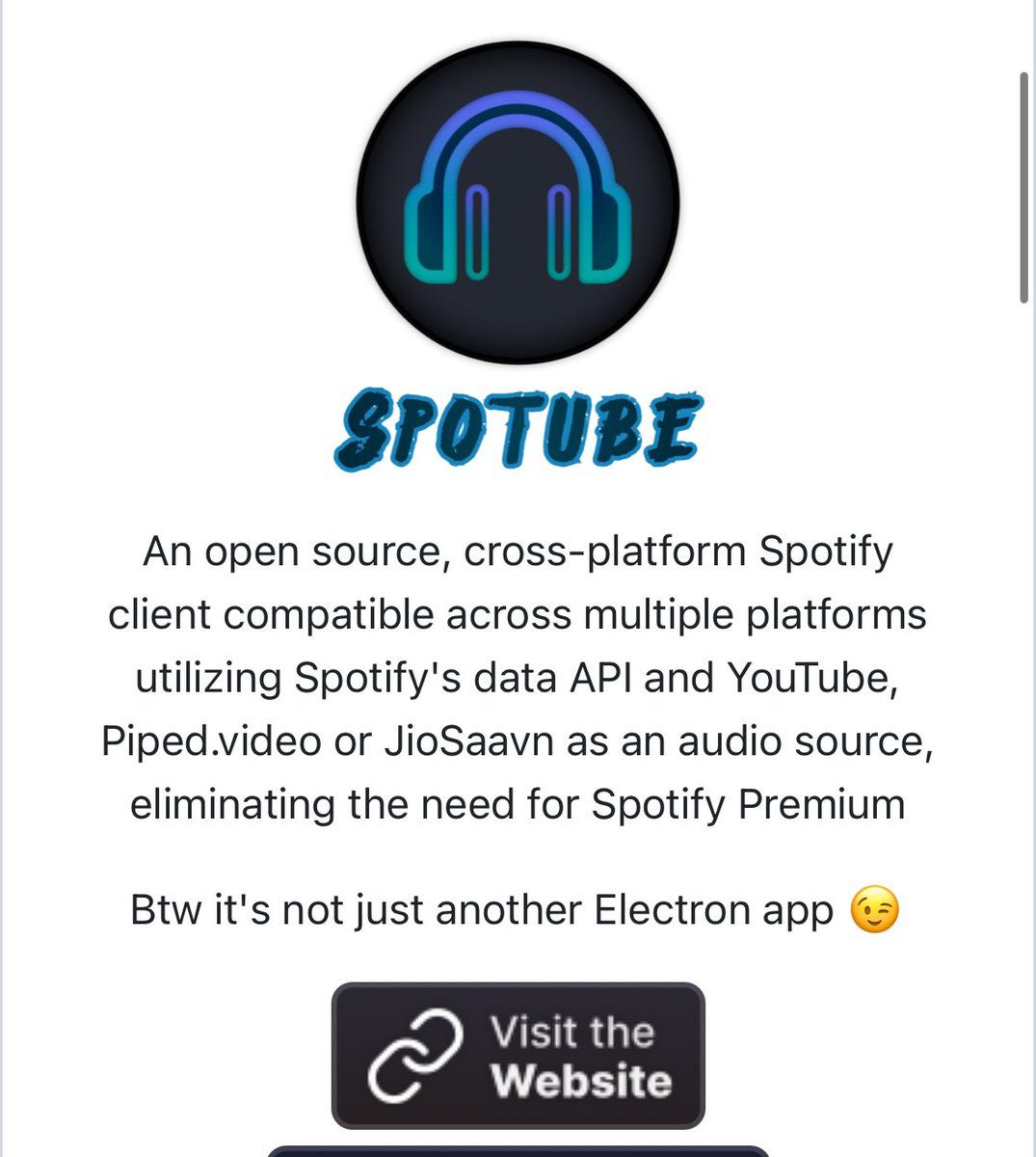Tap the Visit the Website button
This screenshot has height=1157, width=1036.
tap(518, 1056)
